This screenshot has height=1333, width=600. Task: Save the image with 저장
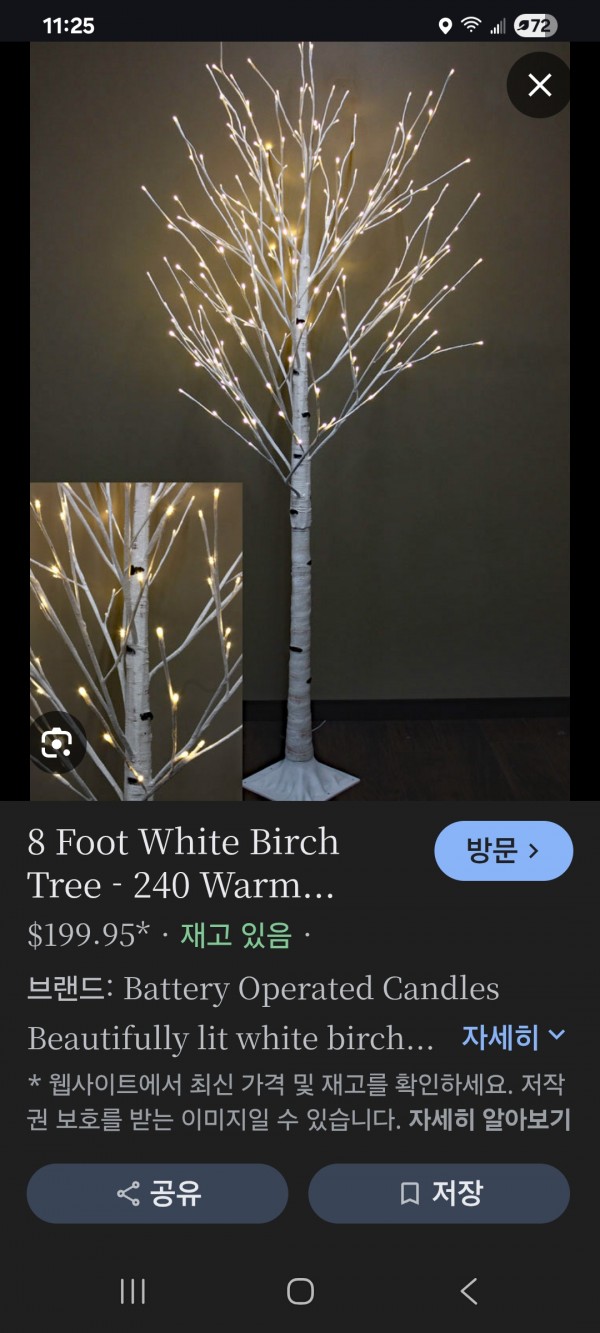pyautogui.click(x=439, y=1193)
